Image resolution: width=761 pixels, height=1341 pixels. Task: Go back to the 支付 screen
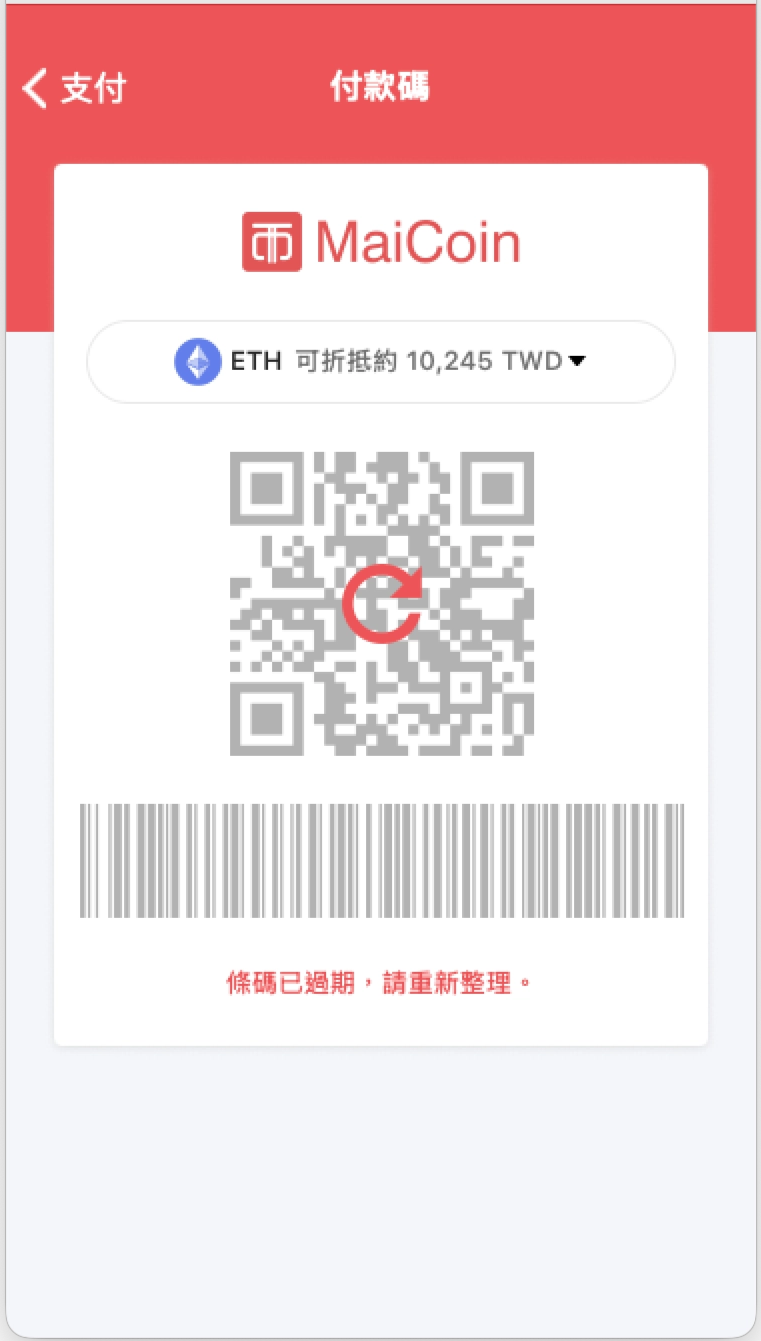(x=74, y=88)
